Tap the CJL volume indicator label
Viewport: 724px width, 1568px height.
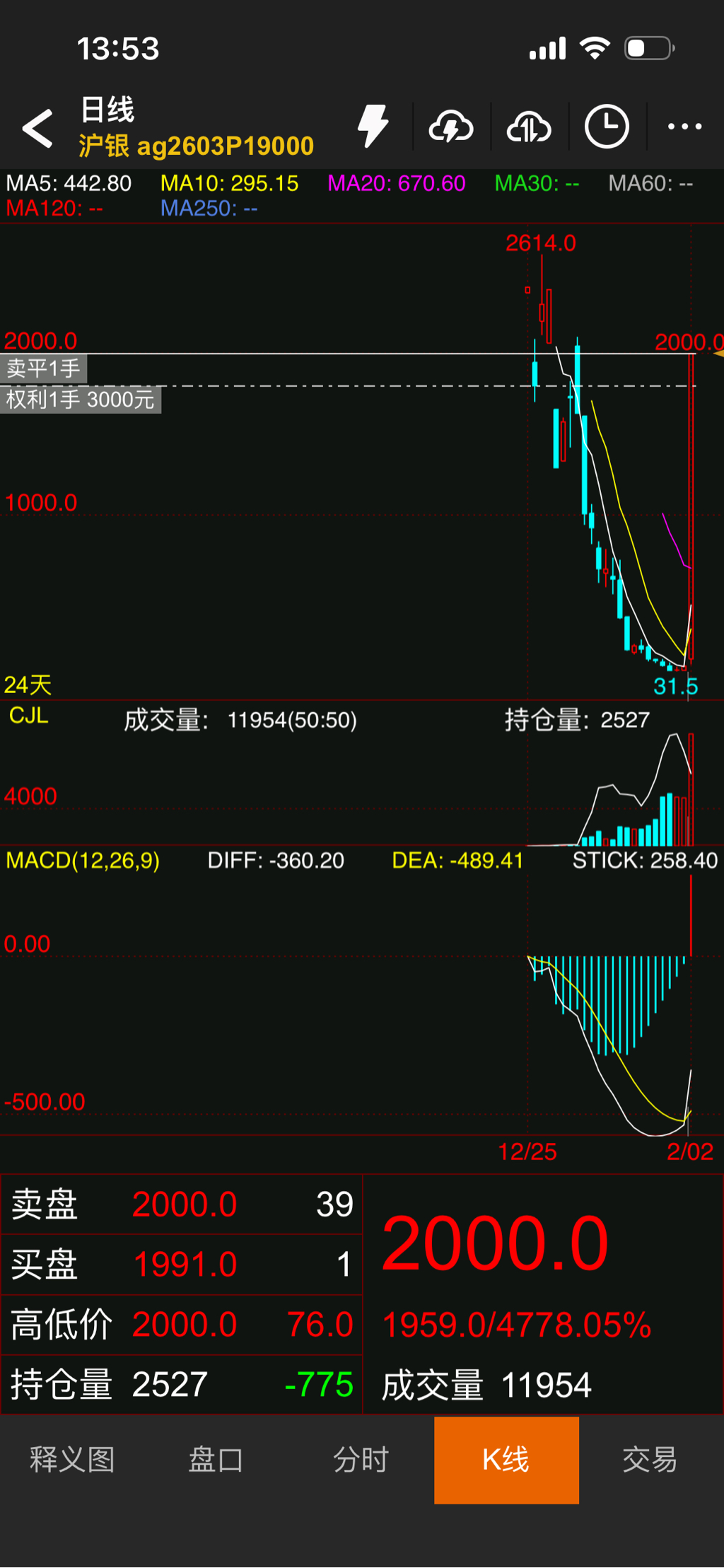click(29, 716)
